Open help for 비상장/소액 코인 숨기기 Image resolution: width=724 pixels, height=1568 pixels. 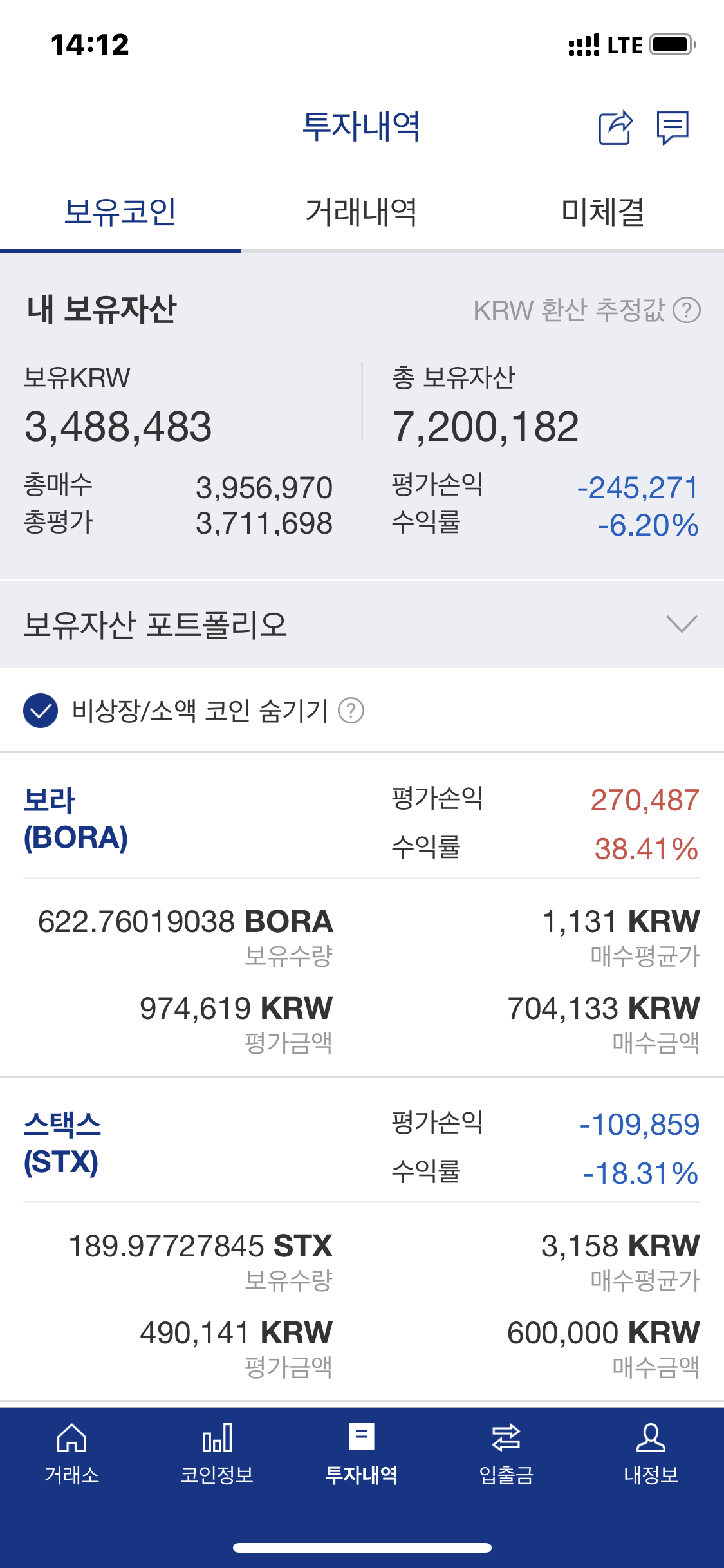(x=351, y=711)
